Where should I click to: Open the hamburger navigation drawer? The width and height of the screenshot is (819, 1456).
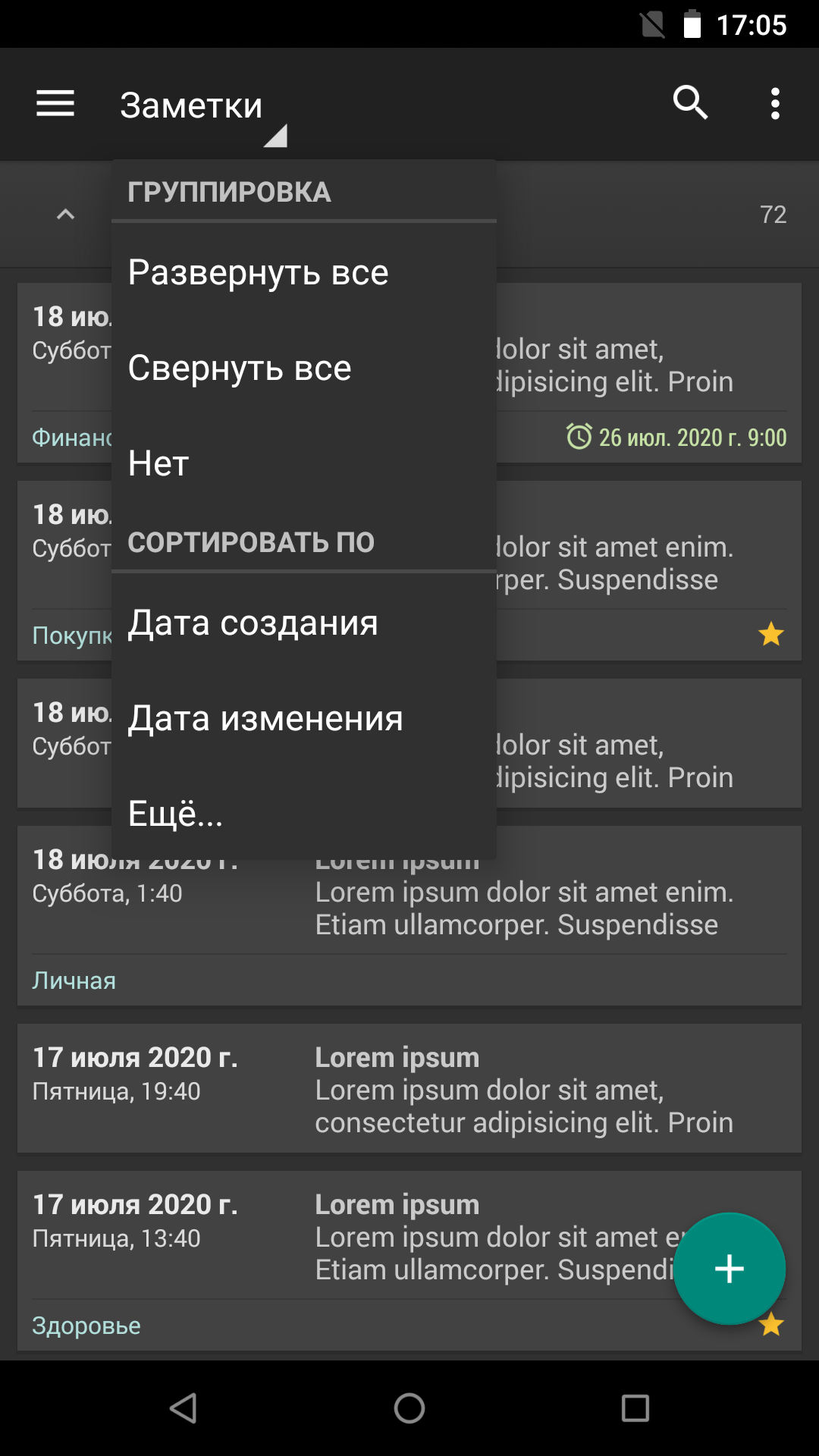55,103
